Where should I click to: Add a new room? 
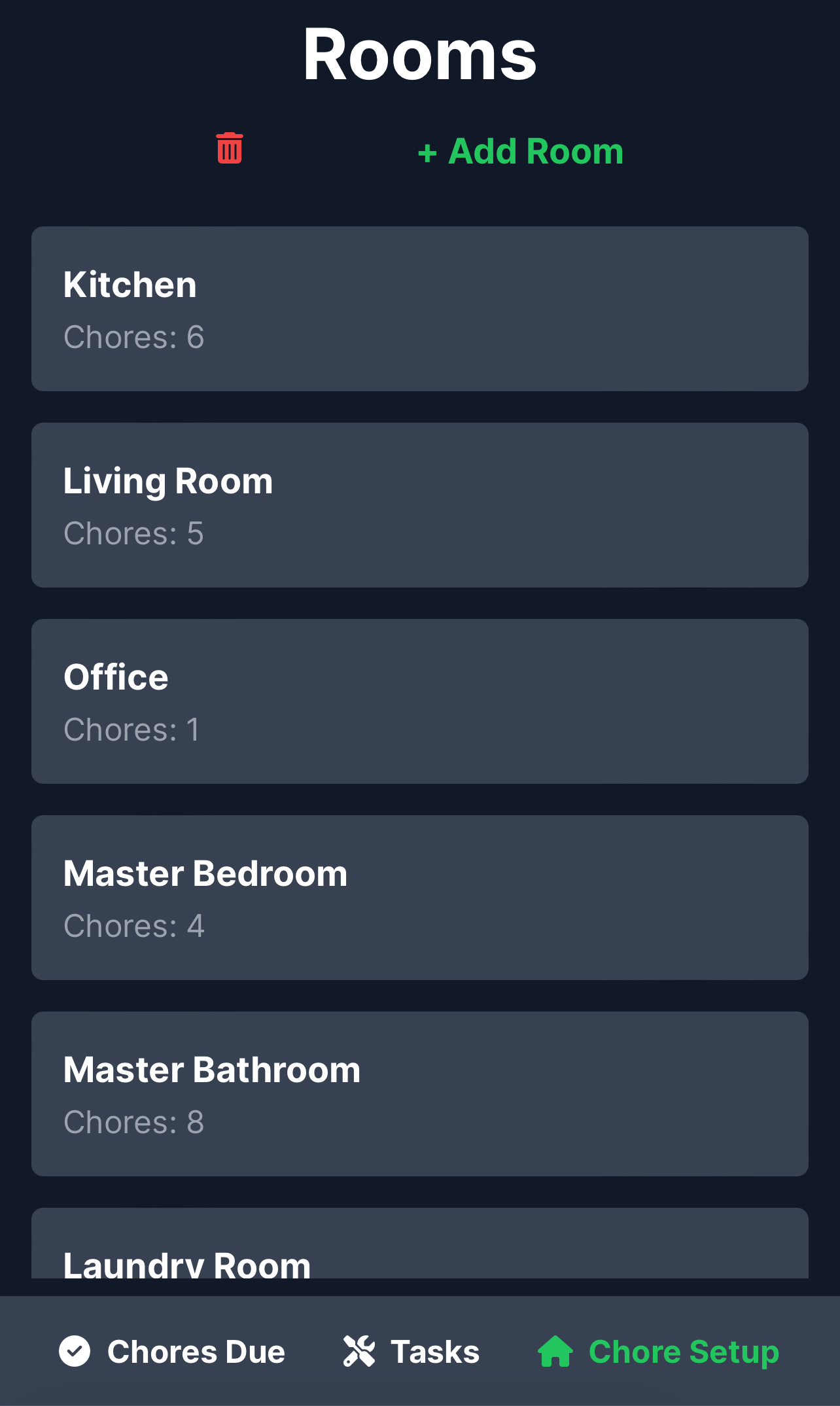coord(520,151)
